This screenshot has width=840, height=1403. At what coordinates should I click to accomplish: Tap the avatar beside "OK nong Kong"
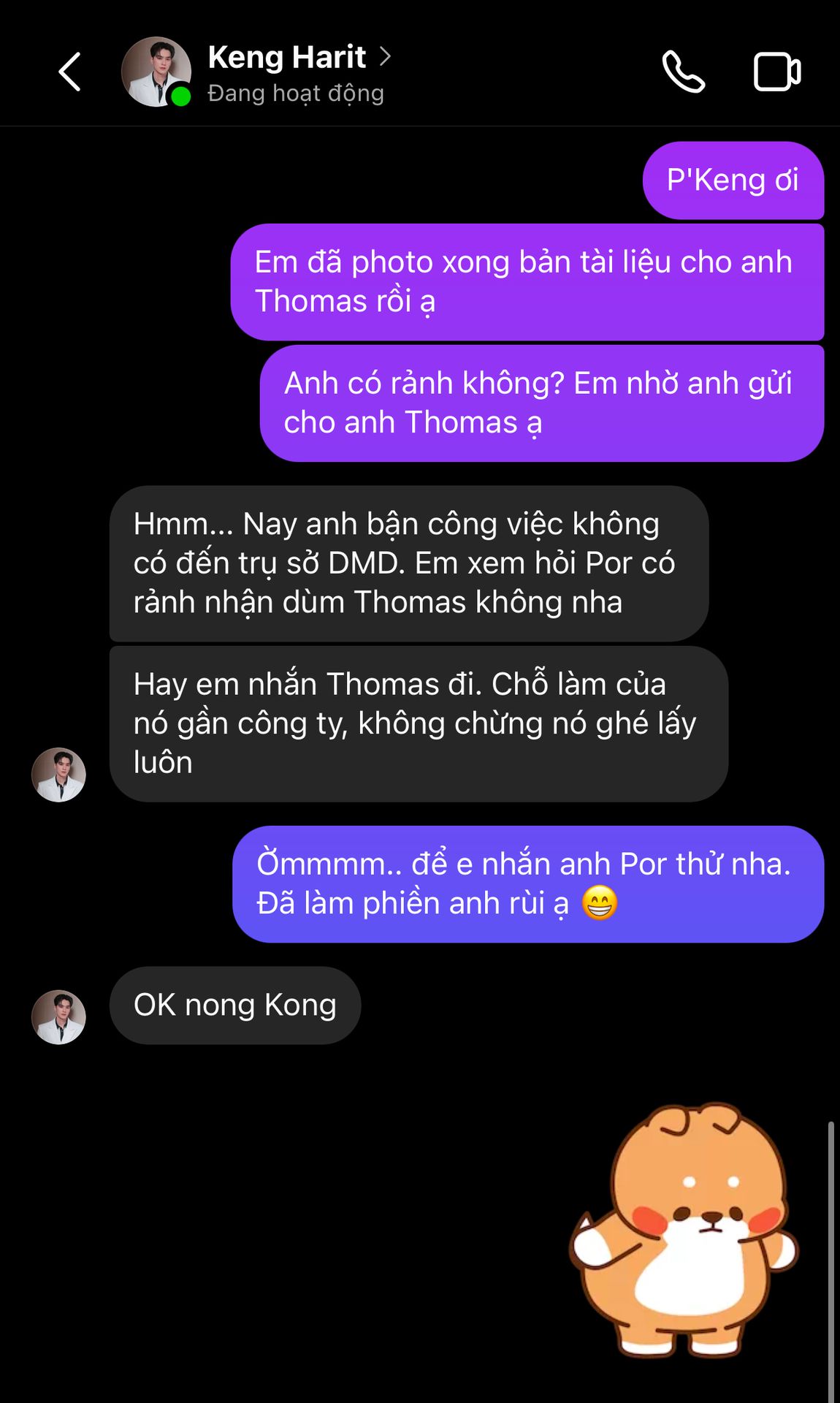point(58,1016)
